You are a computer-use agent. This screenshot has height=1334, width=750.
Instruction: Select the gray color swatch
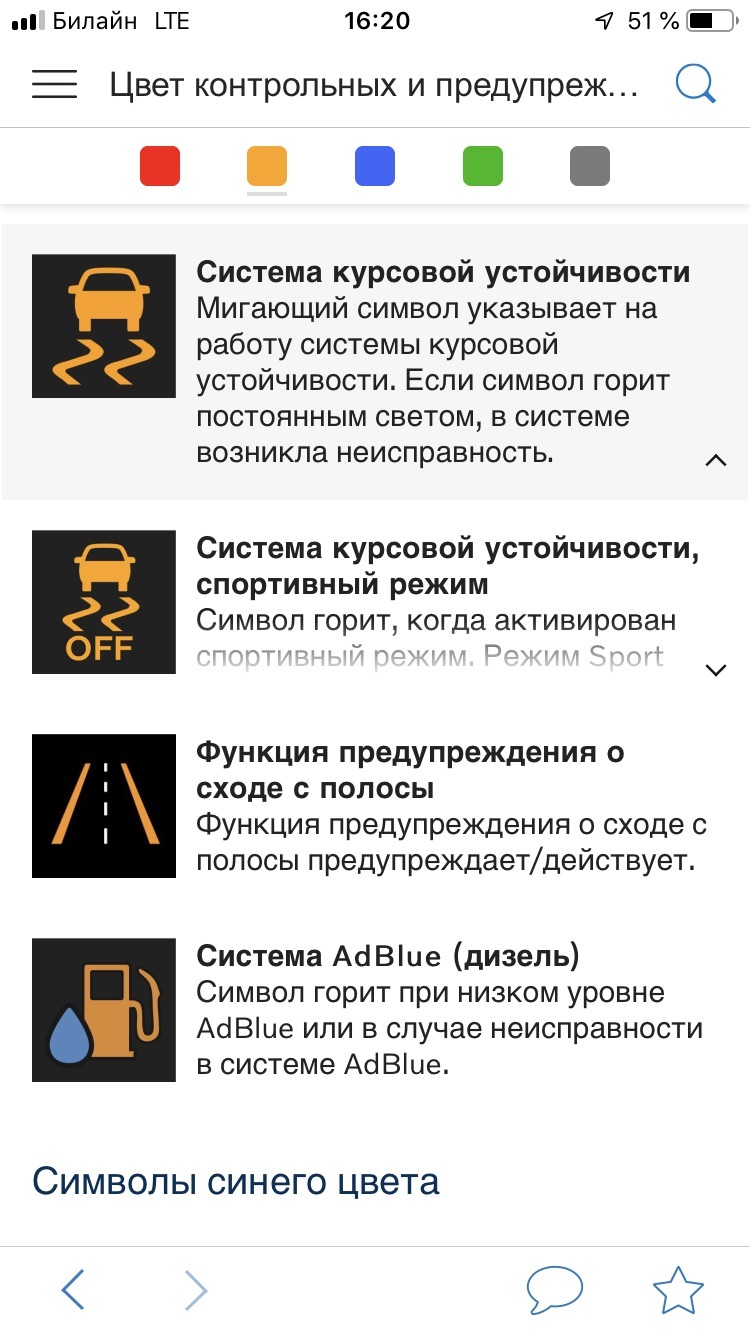[x=590, y=166]
